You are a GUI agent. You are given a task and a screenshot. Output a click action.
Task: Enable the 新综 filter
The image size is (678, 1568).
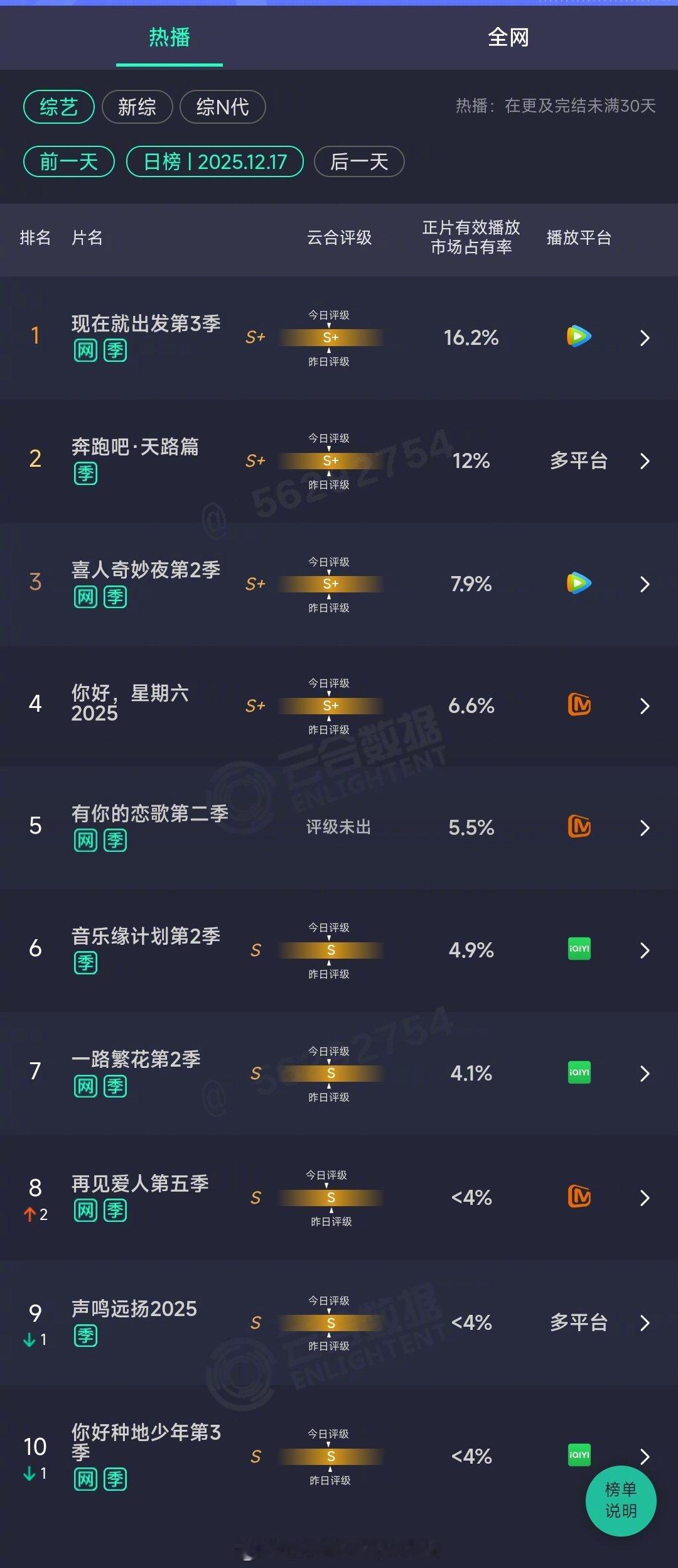[x=137, y=107]
